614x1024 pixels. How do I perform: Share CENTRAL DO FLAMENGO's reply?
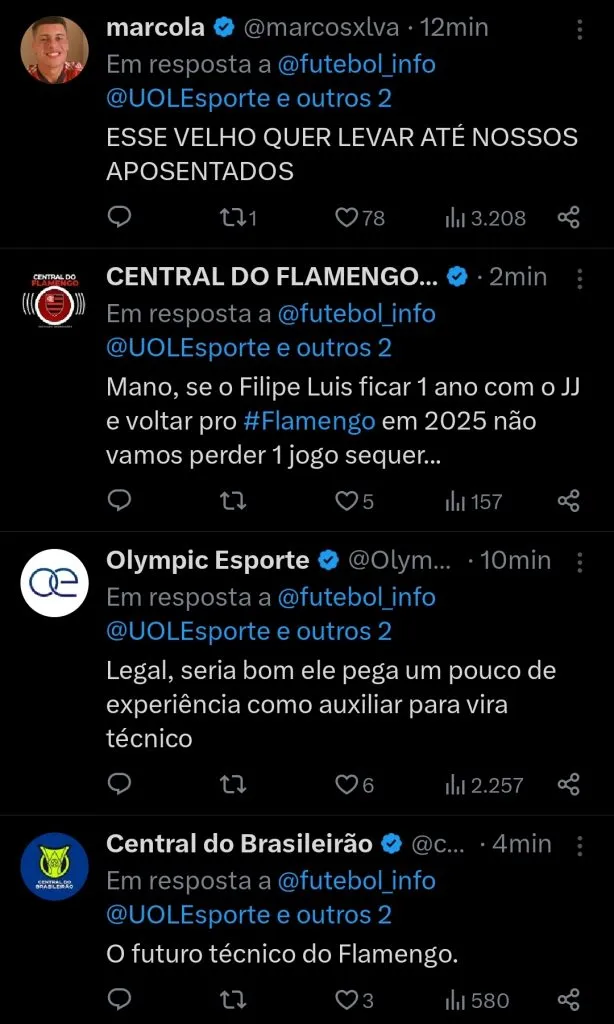(x=568, y=501)
